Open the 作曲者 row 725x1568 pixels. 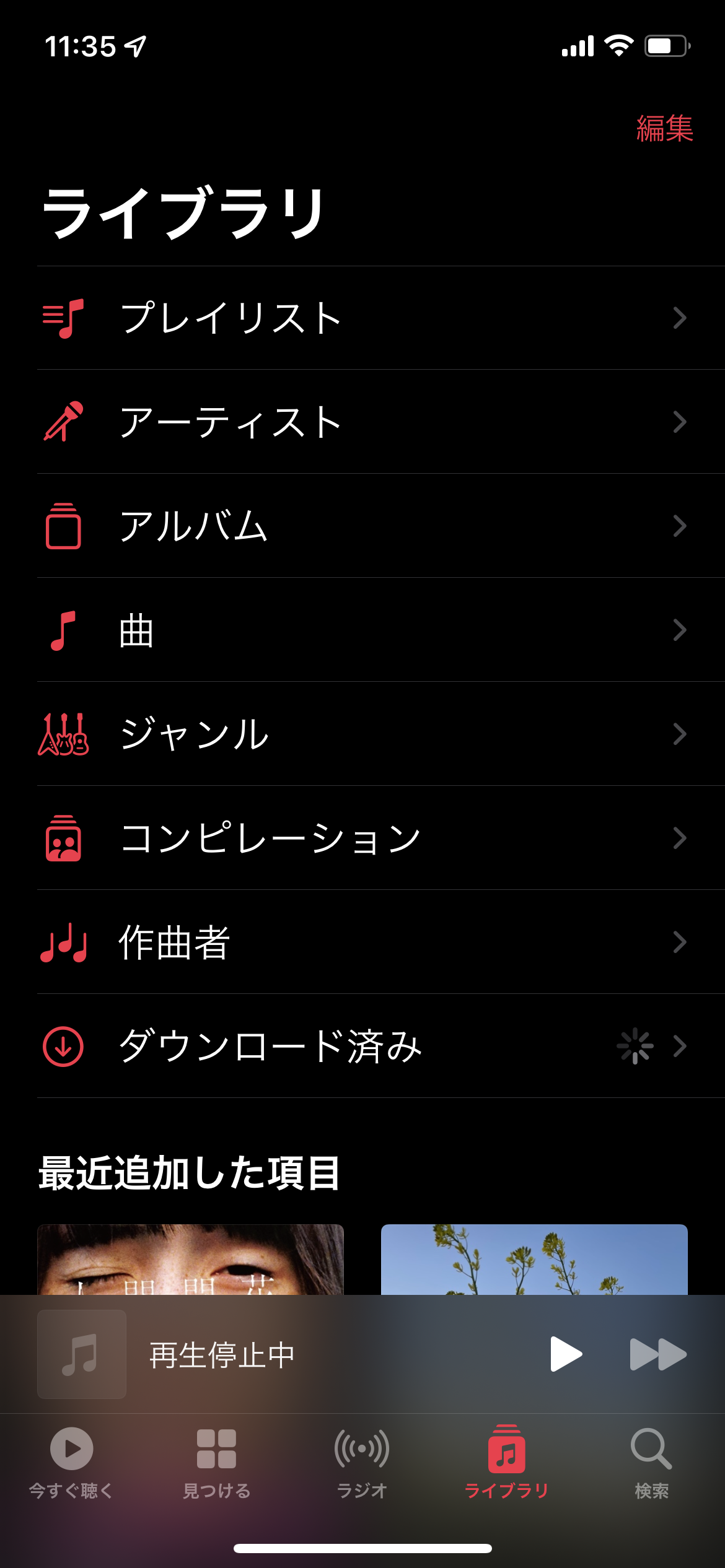point(362,943)
